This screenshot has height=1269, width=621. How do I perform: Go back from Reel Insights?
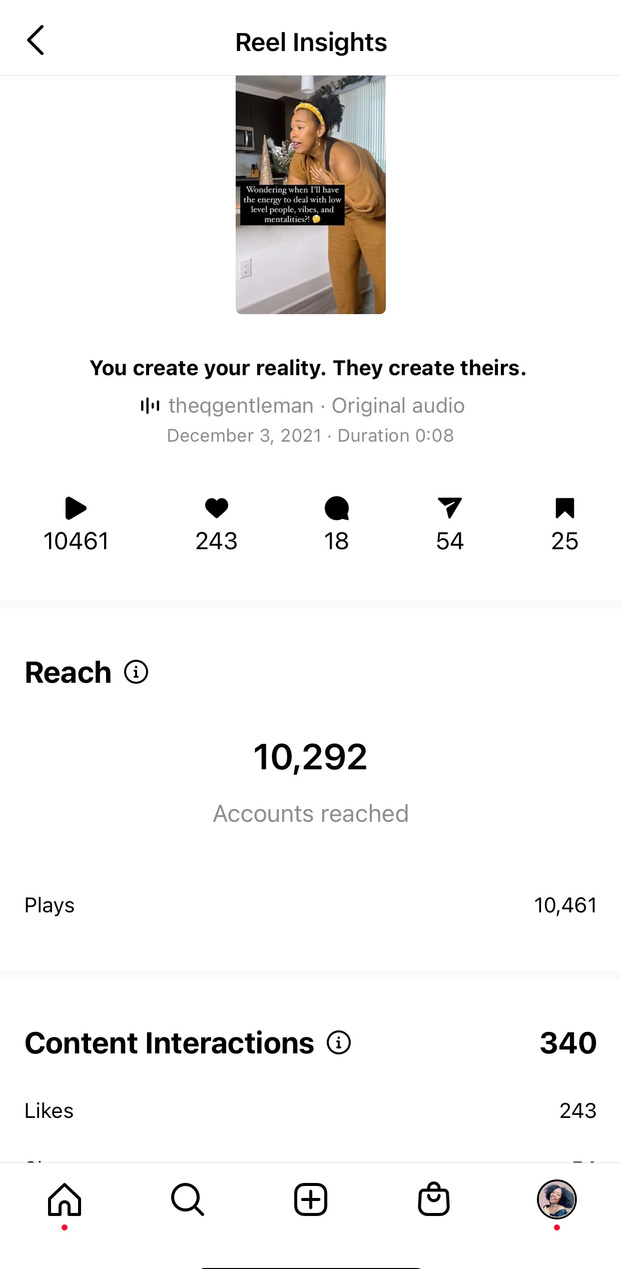click(36, 41)
